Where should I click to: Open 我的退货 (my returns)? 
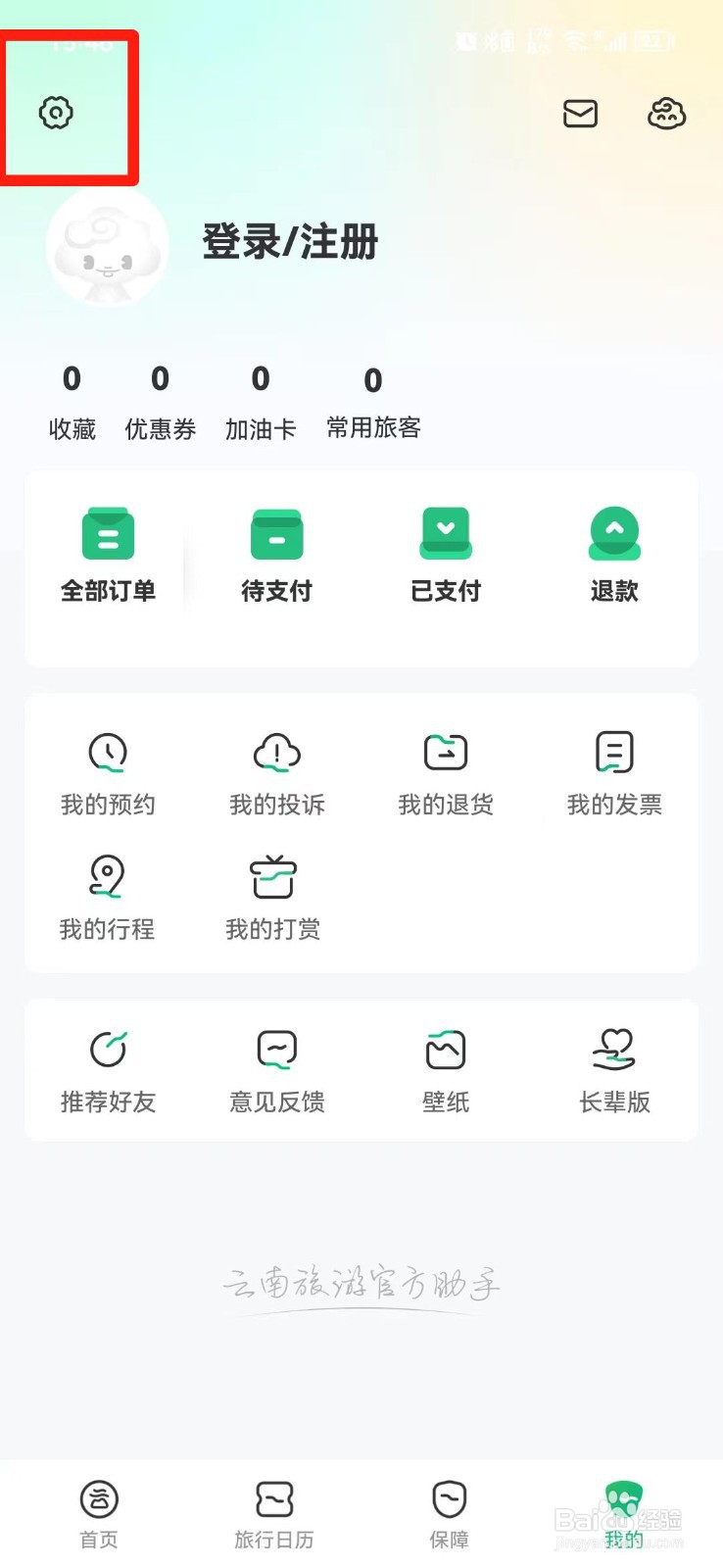click(x=446, y=769)
